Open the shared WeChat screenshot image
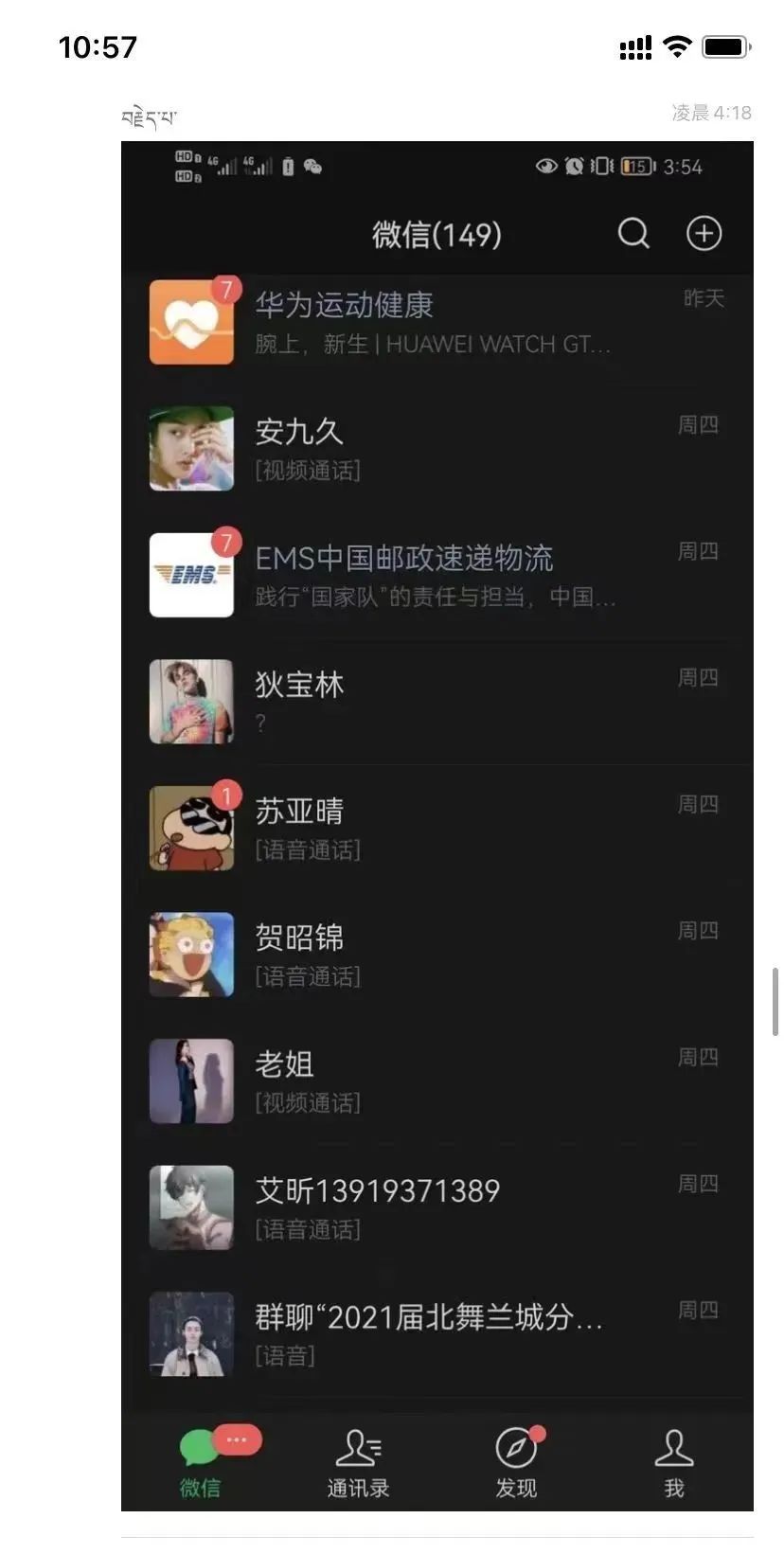The image size is (784, 1554). tap(437, 824)
